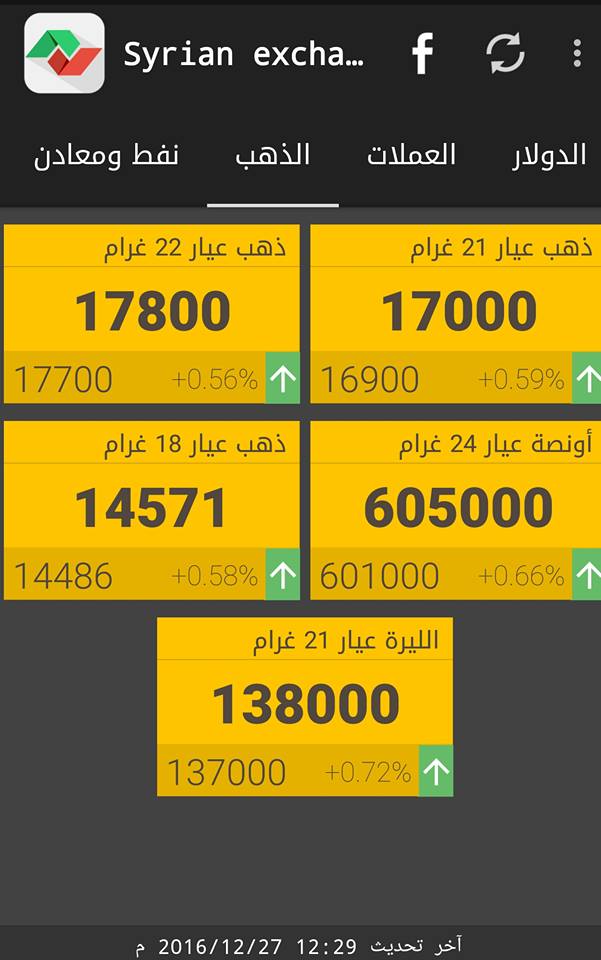The image size is (601, 960).
Task: Open the Facebook page icon
Action: coord(423,54)
